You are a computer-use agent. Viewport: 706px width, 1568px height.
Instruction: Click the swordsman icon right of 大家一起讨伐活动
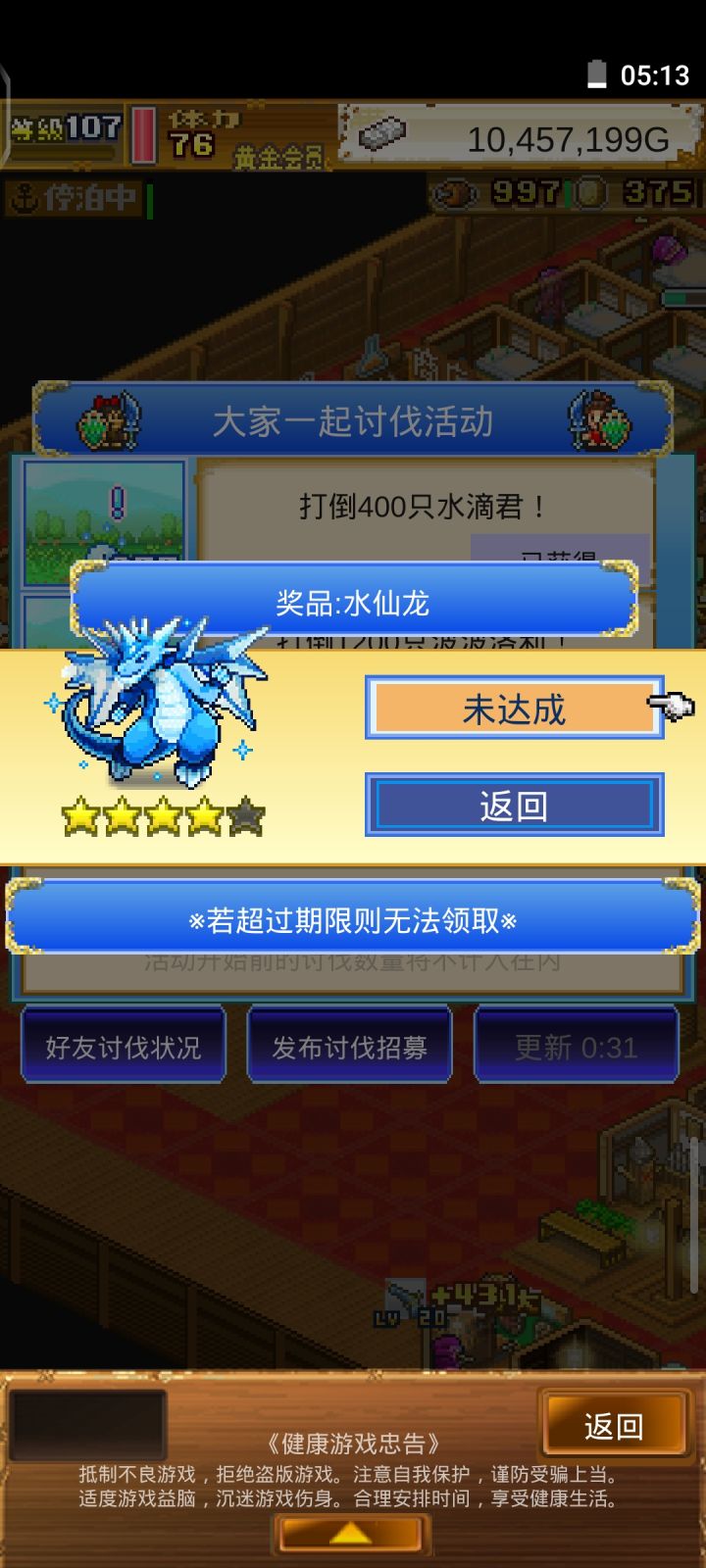coord(598,421)
